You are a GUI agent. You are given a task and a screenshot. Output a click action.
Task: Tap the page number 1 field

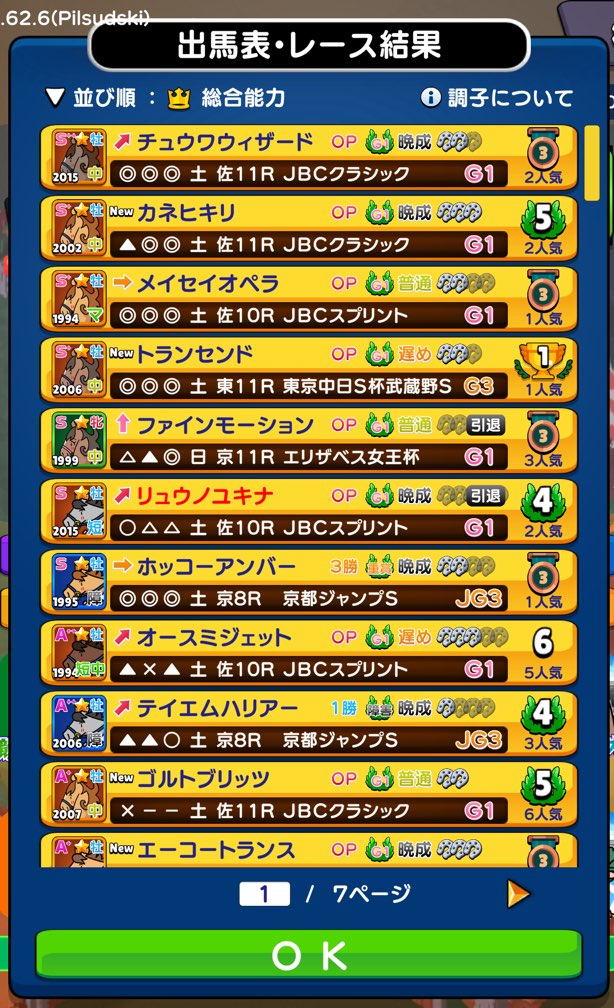tap(264, 893)
